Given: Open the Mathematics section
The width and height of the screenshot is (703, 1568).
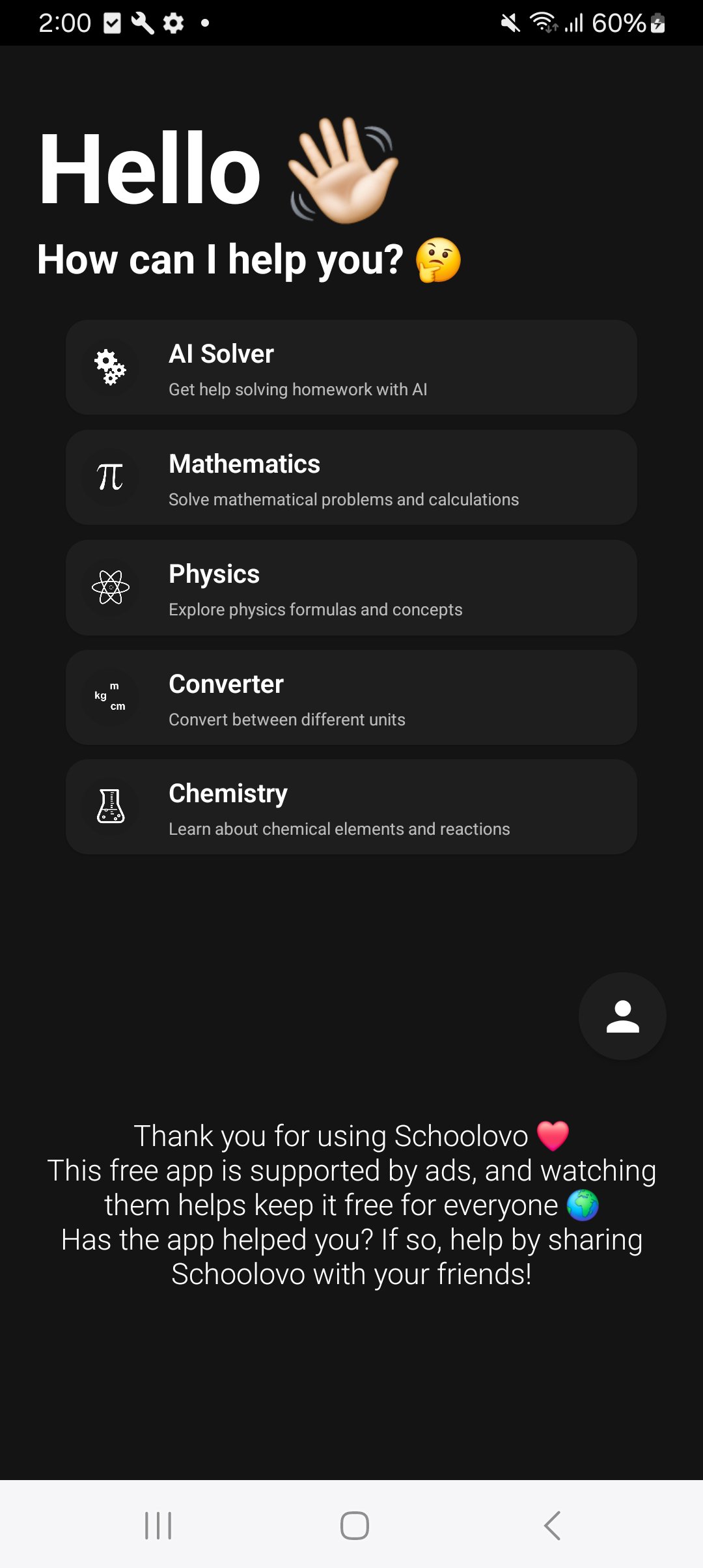Looking at the screenshot, I should click(351, 477).
